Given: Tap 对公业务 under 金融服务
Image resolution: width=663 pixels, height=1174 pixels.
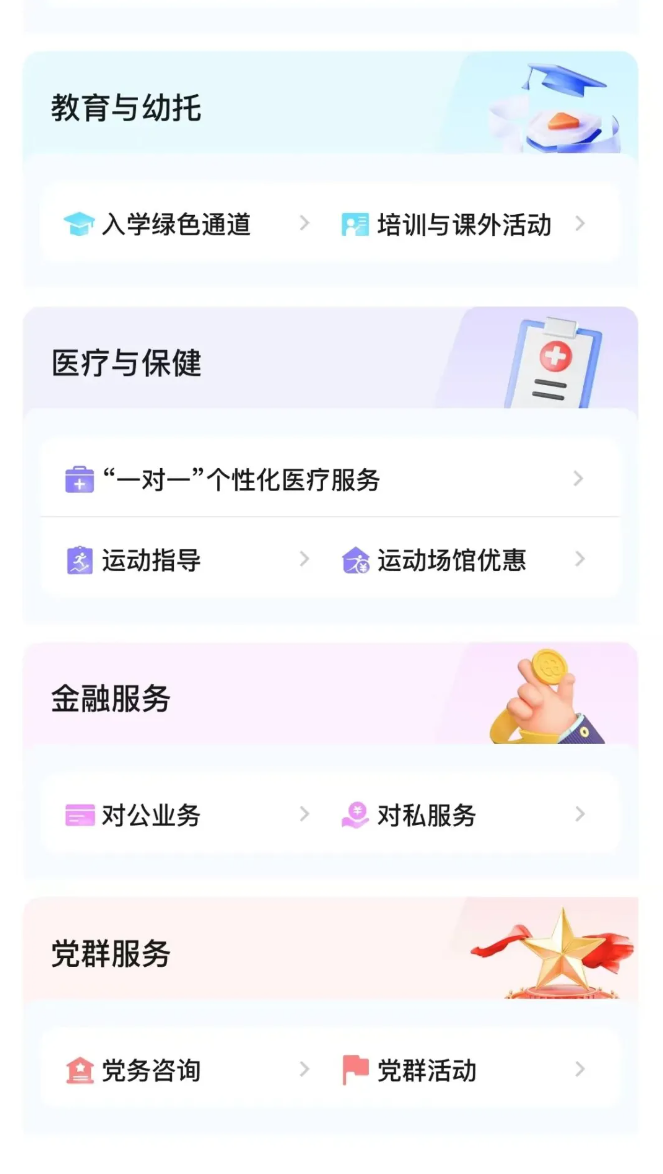Looking at the screenshot, I should pyautogui.click(x=151, y=815).
